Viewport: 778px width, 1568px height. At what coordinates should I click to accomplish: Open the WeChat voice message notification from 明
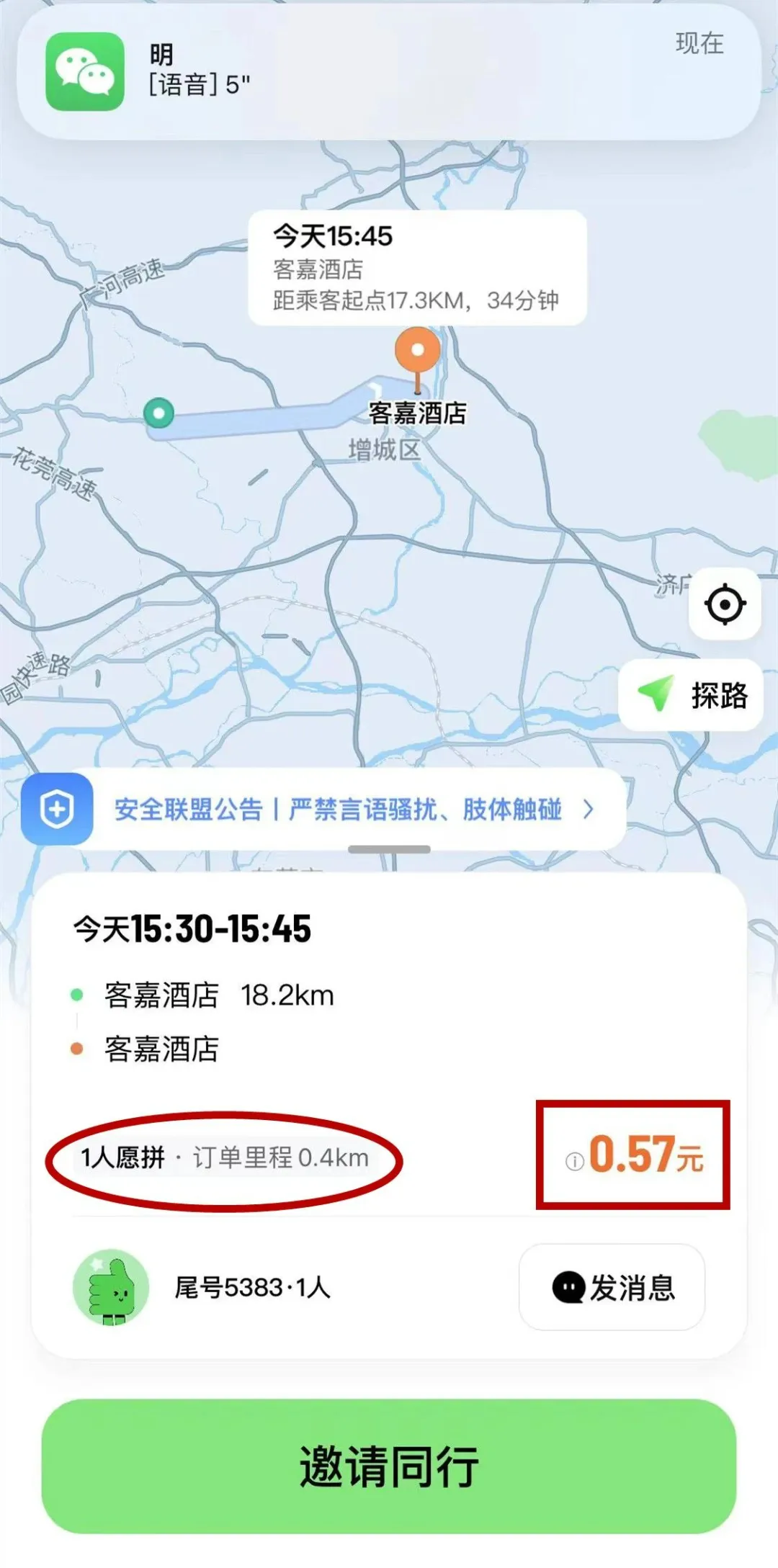point(389,71)
